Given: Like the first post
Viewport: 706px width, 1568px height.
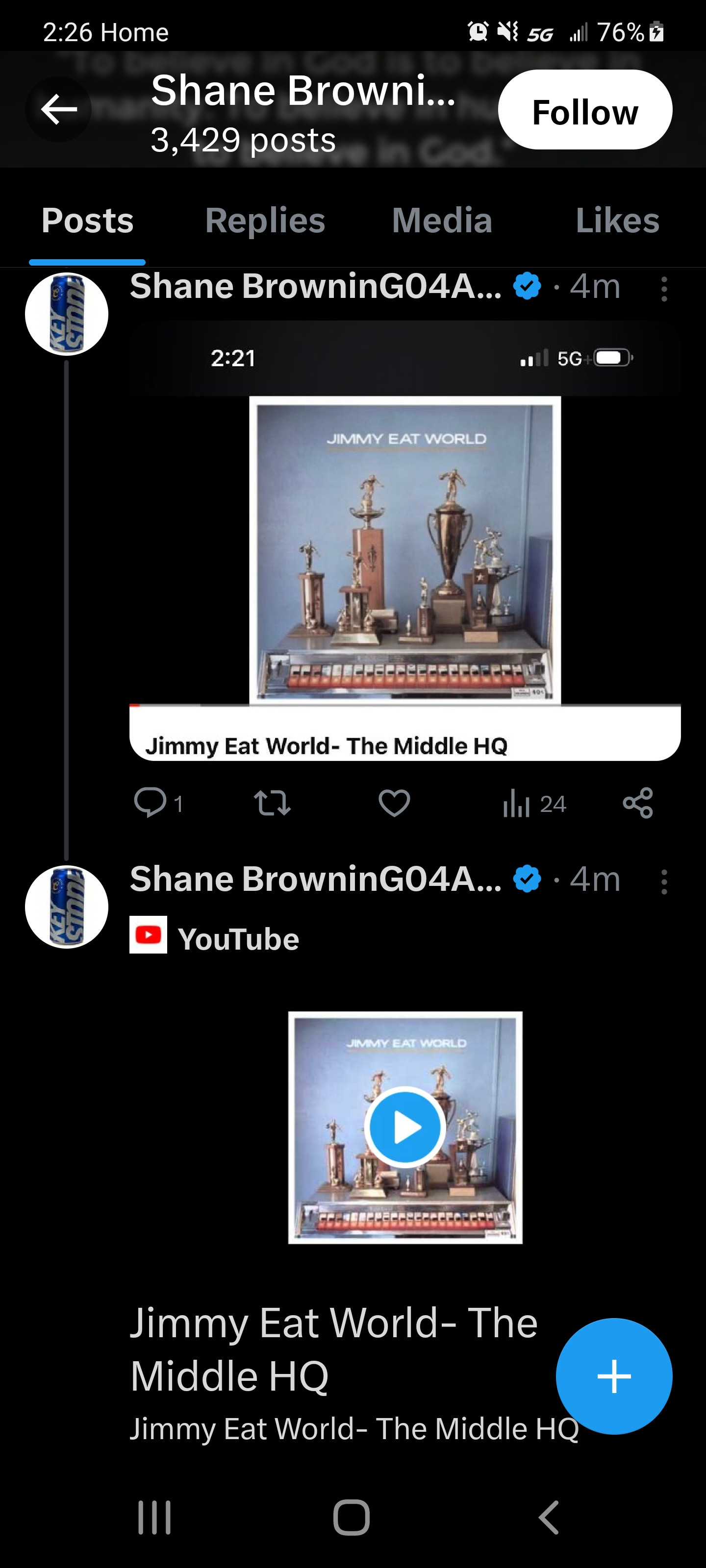Looking at the screenshot, I should tap(394, 802).
